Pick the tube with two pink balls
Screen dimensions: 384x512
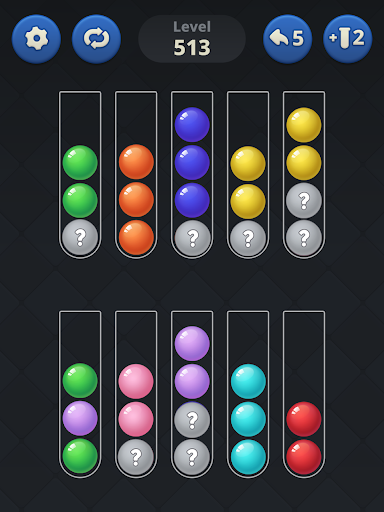pyautogui.click(x=136, y=394)
